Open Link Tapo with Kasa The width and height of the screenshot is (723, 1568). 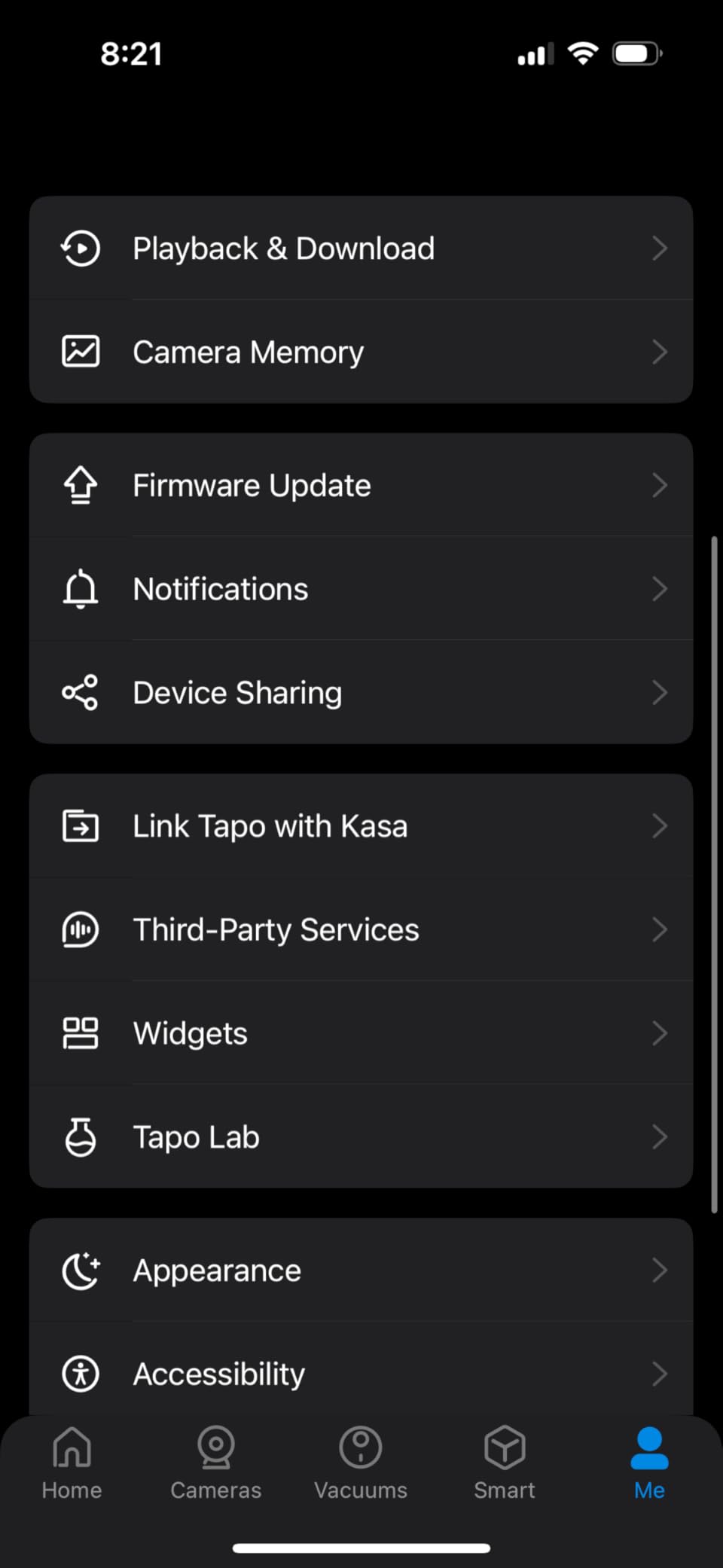click(360, 826)
